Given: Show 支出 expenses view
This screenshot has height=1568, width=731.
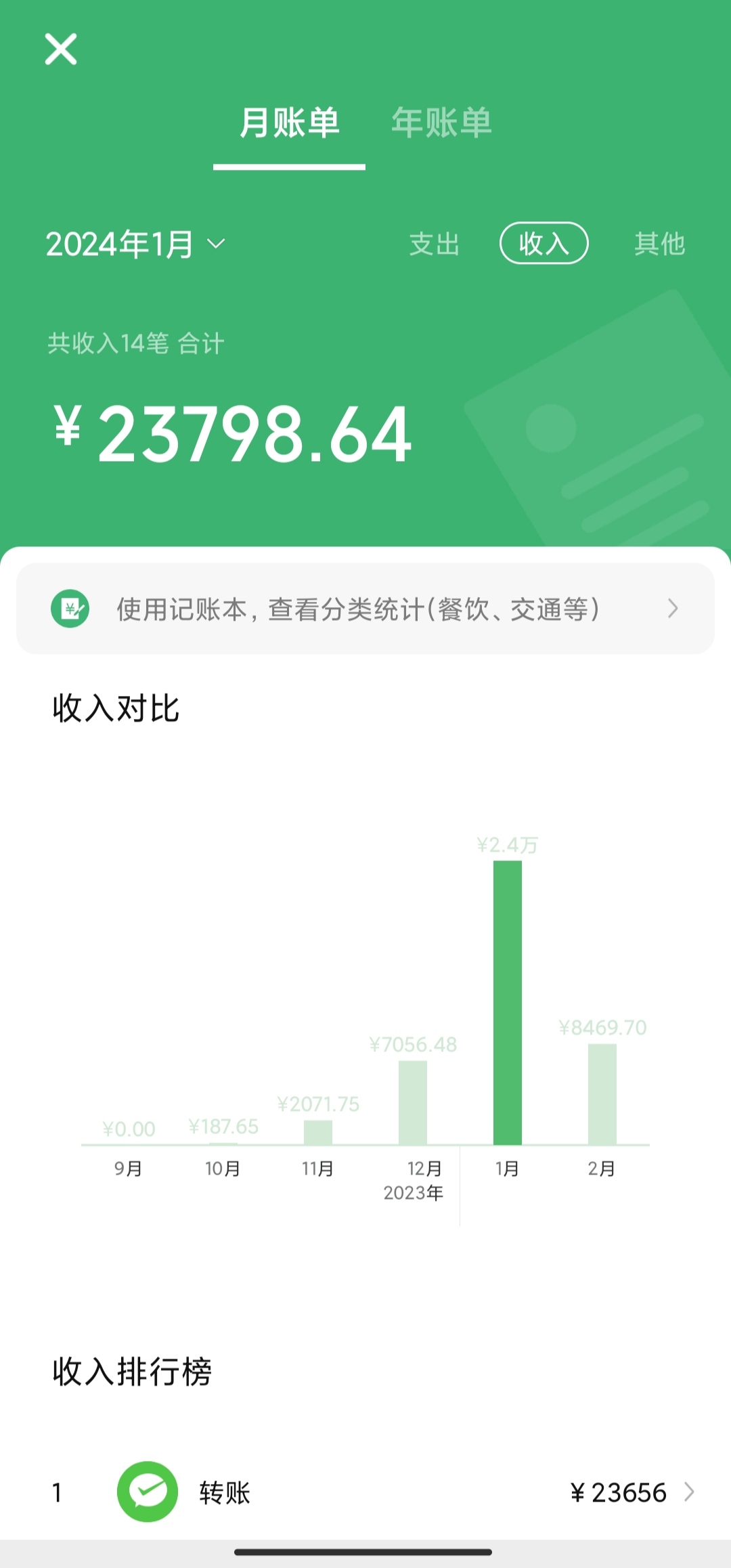Looking at the screenshot, I should 435,244.
